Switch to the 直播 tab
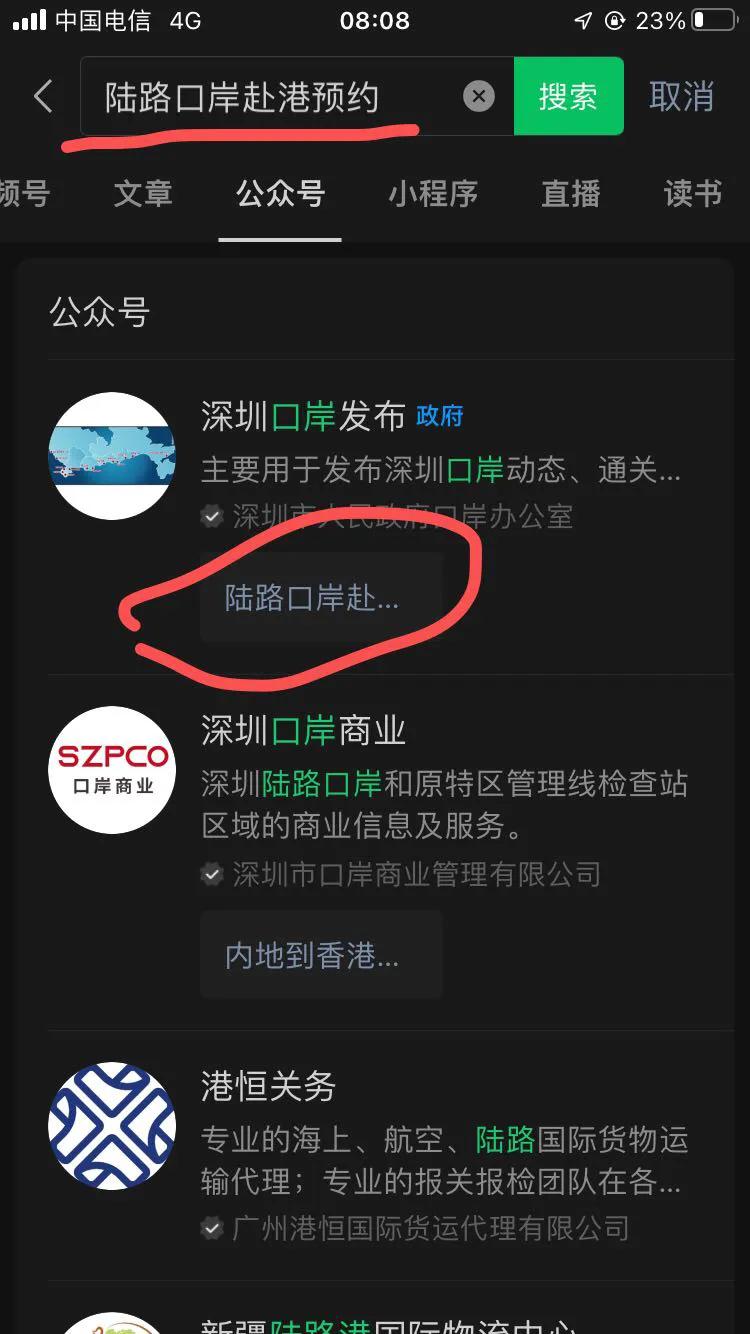This screenshot has height=1334, width=750. [570, 195]
